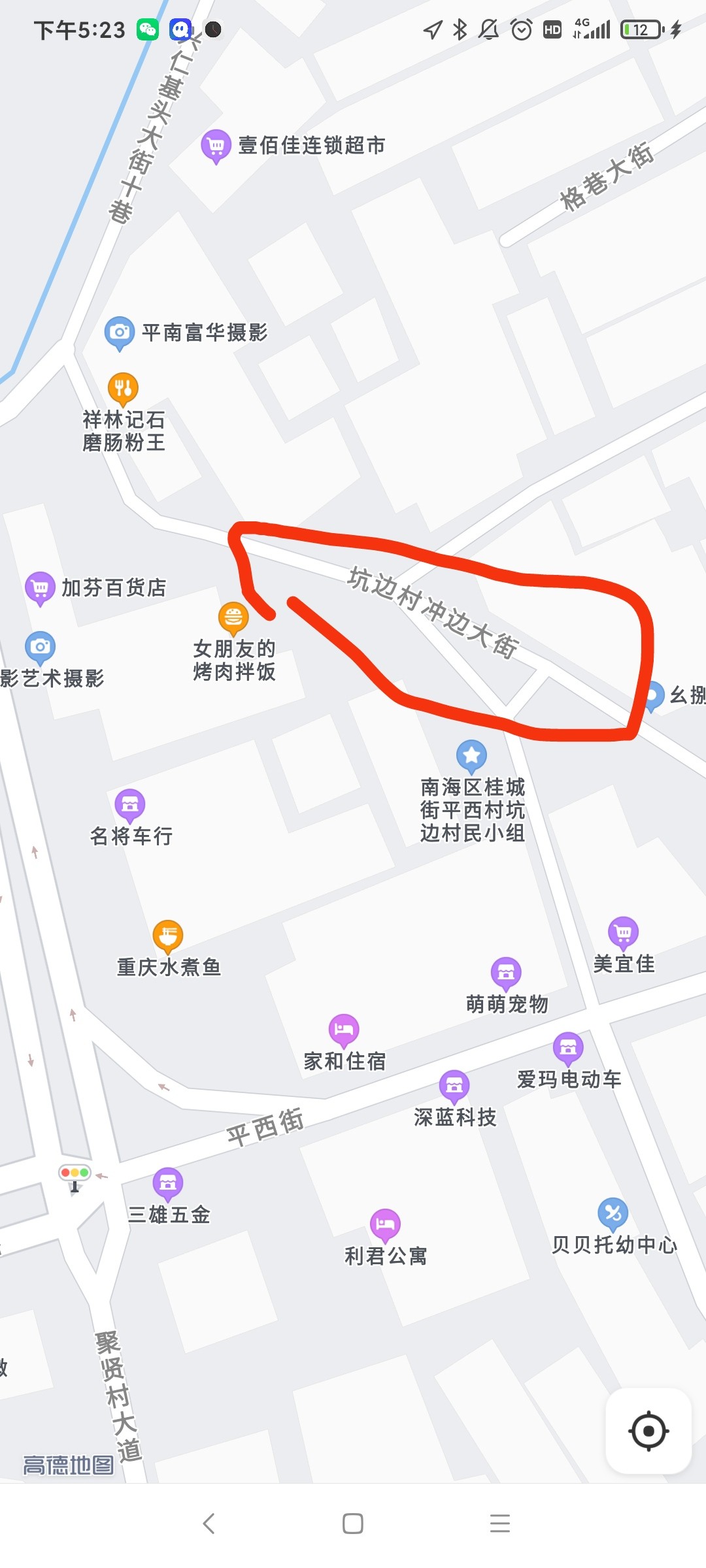Open recent apps from the navigation bar
706x1568 pixels.
click(499, 1524)
